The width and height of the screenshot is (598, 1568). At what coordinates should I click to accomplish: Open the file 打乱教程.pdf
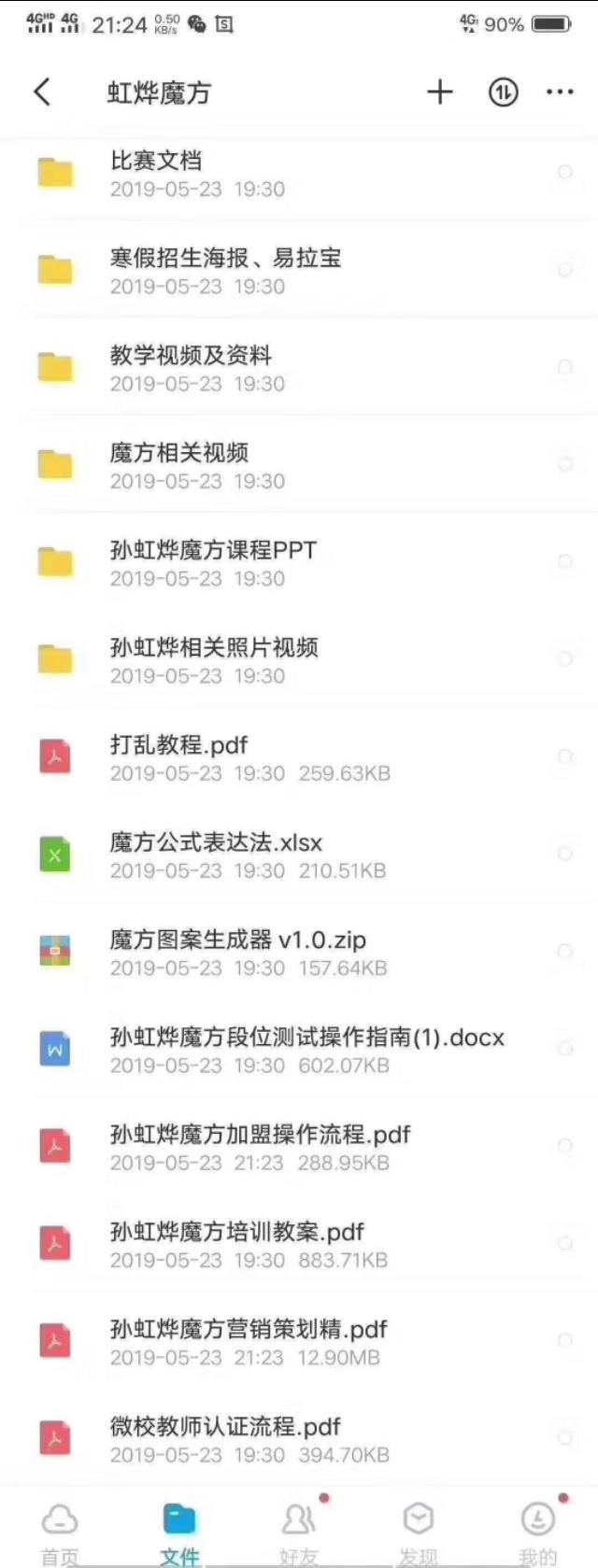click(x=280, y=757)
